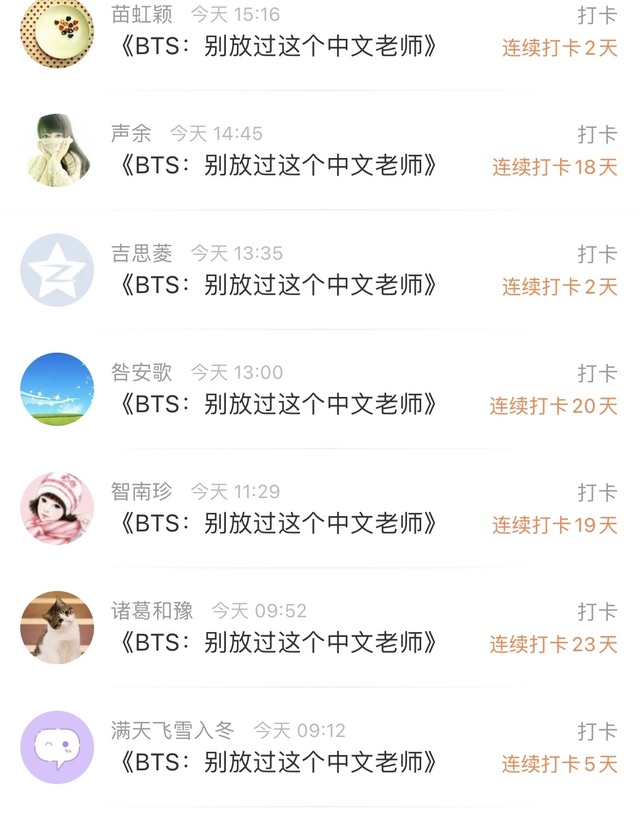The image size is (640, 819).
Task: Open 智南珍's check-in entry
Action: click(x=278, y=523)
